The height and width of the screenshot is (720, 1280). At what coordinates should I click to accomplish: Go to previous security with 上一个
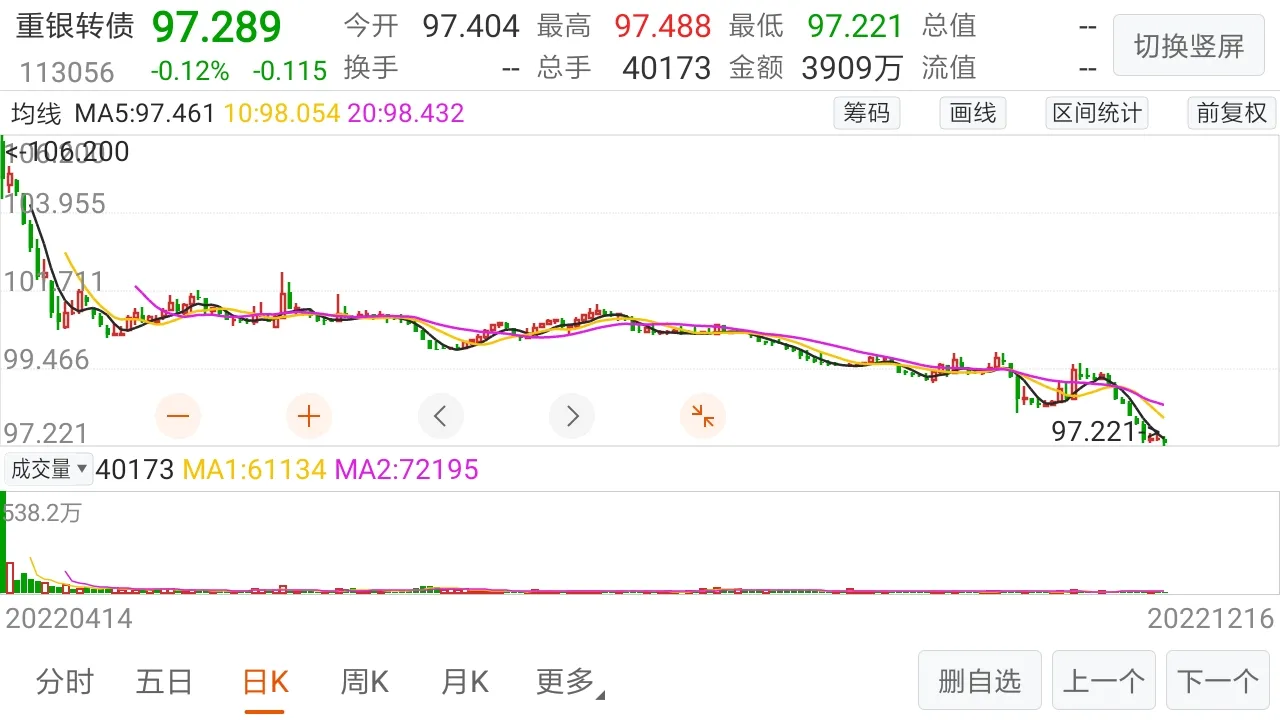1103,681
